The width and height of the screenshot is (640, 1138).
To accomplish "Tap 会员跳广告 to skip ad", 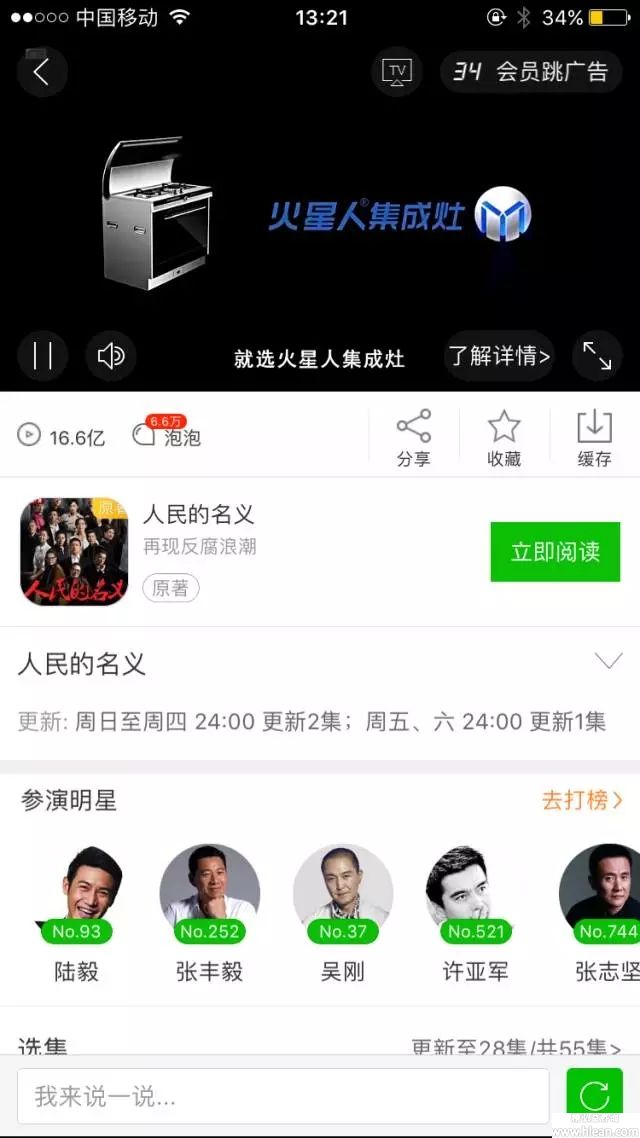I will click(x=530, y=72).
